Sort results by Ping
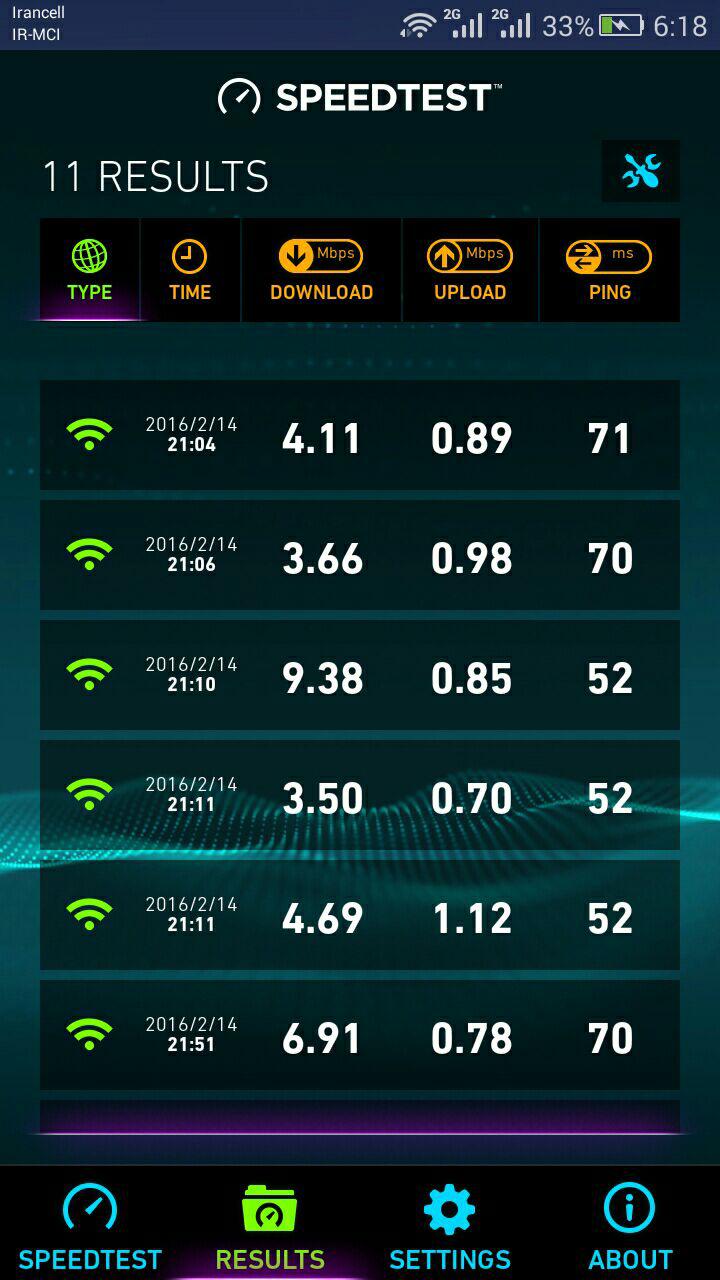Image resolution: width=720 pixels, height=1280 pixels. 610,270
